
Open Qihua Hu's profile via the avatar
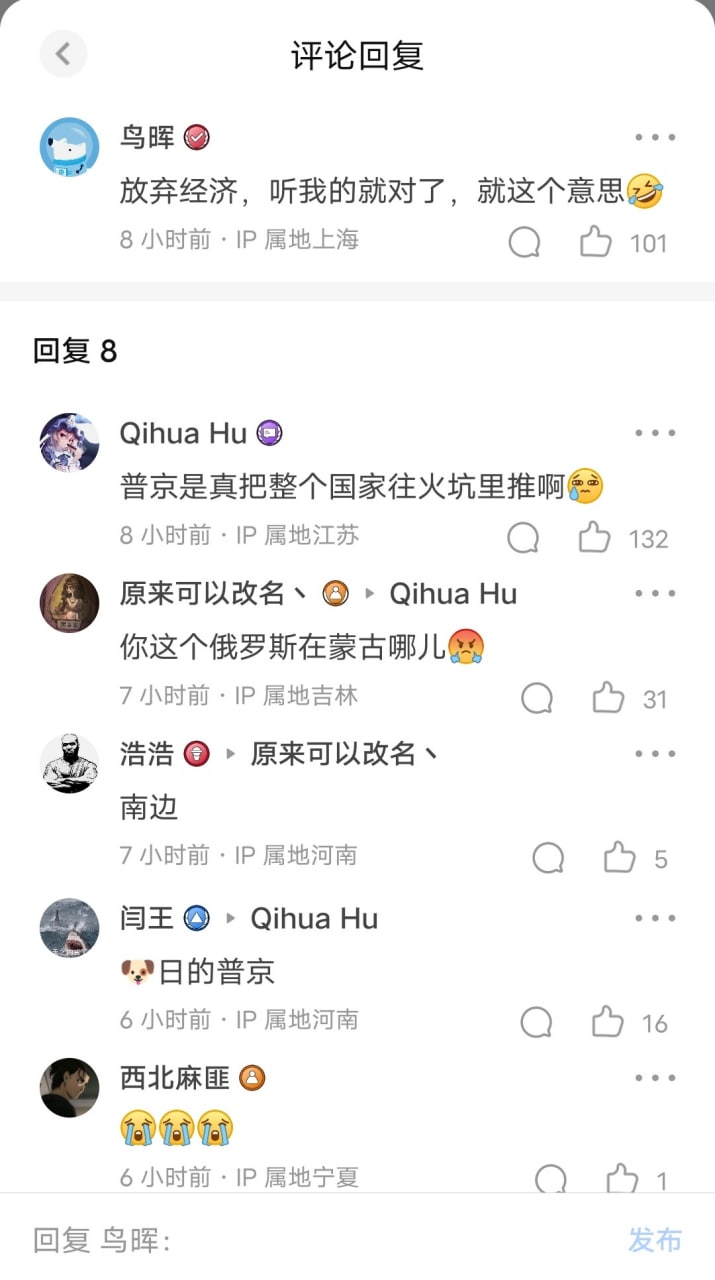point(70,442)
